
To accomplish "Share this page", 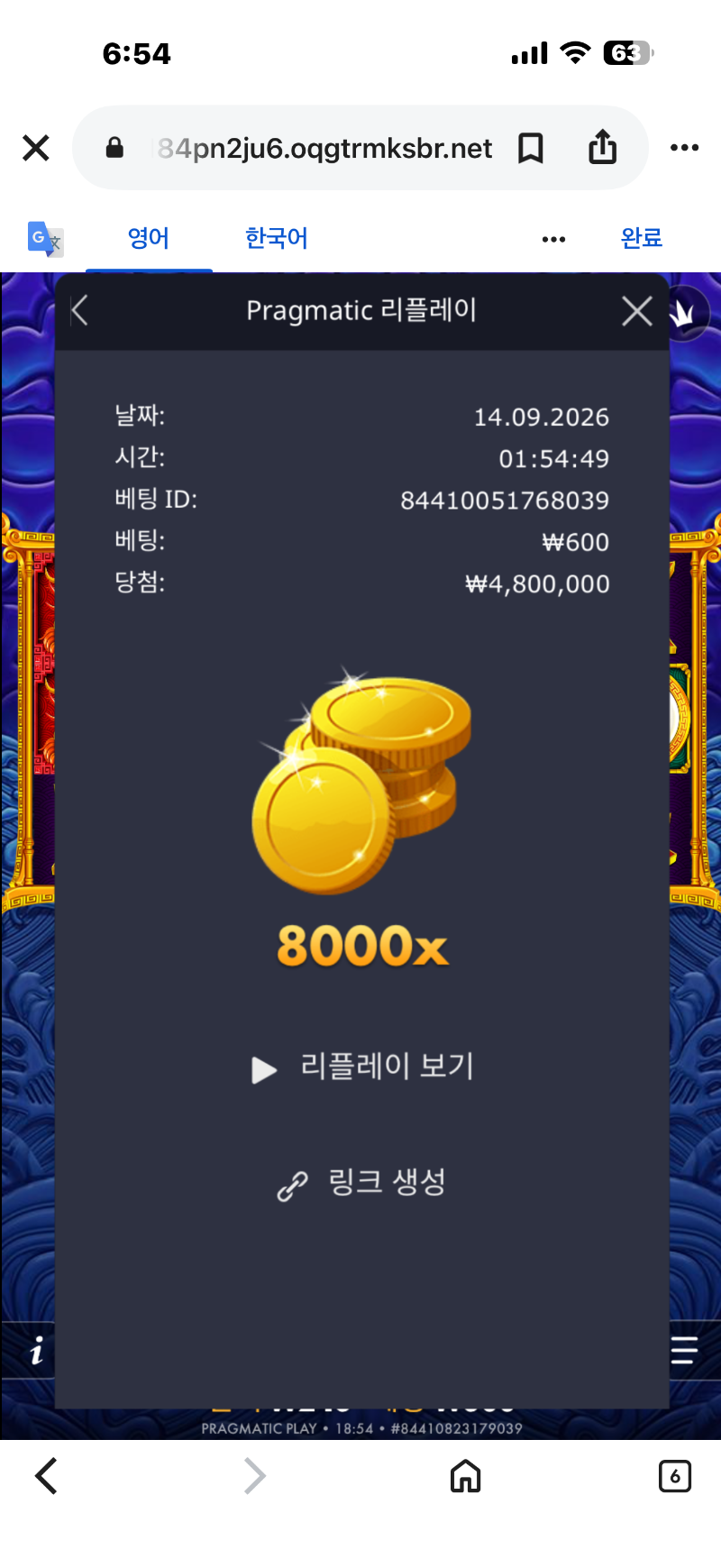I will [x=603, y=146].
